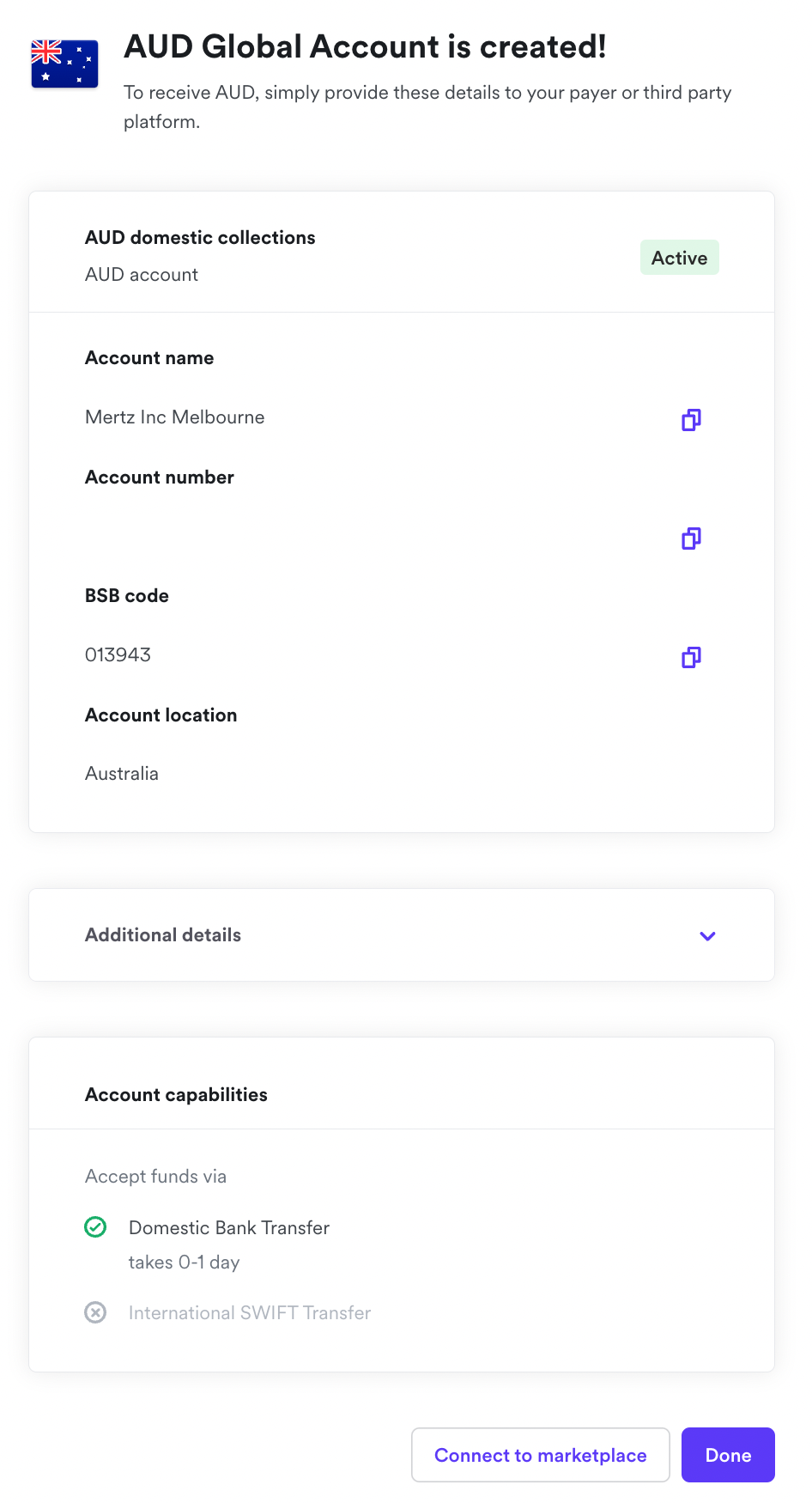Tap Connect to marketplace
This screenshot has height=1503, width=812.
point(541,1455)
